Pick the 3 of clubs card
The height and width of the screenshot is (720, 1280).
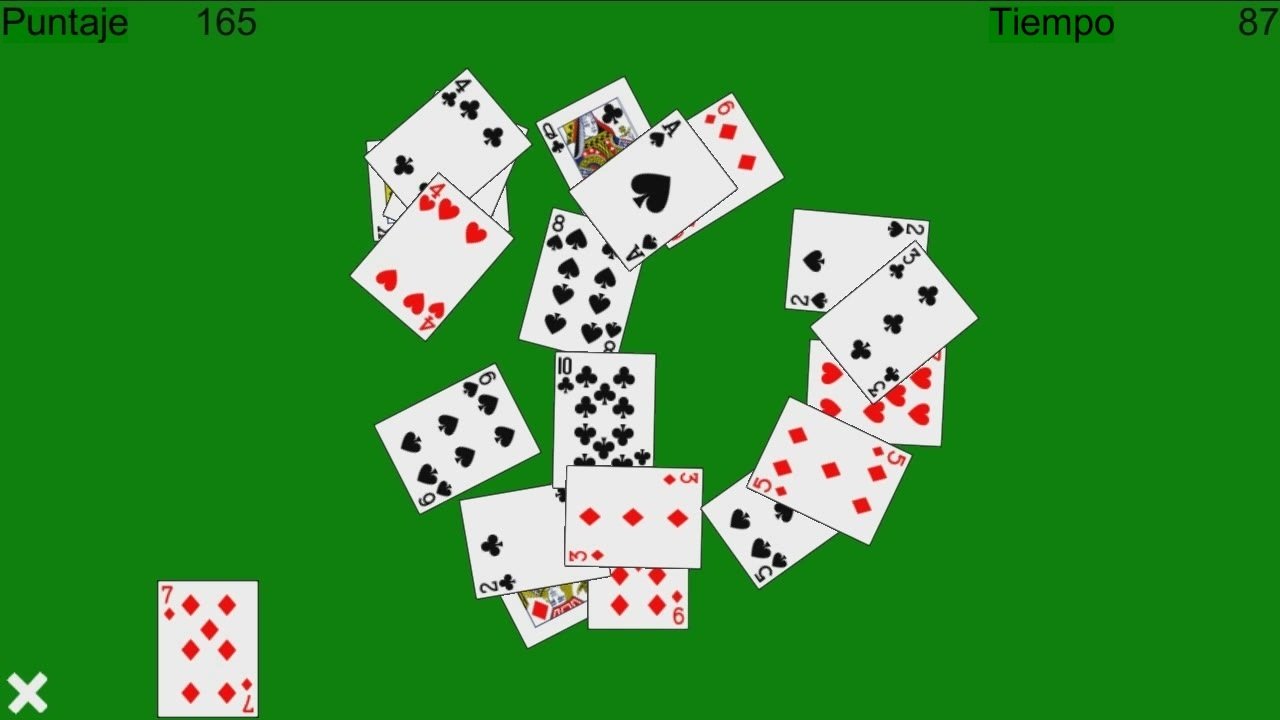[893, 321]
